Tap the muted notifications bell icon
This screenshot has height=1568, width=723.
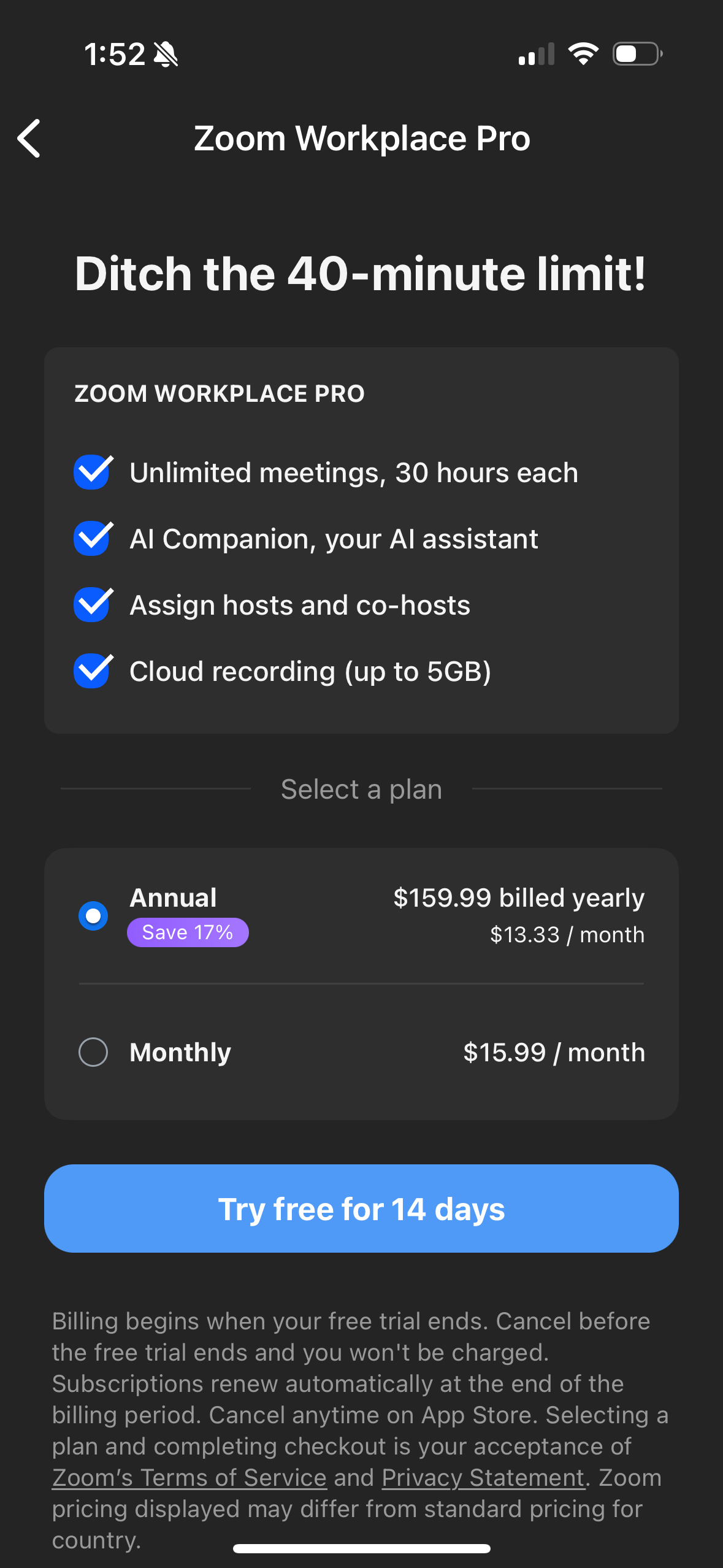click(x=164, y=53)
